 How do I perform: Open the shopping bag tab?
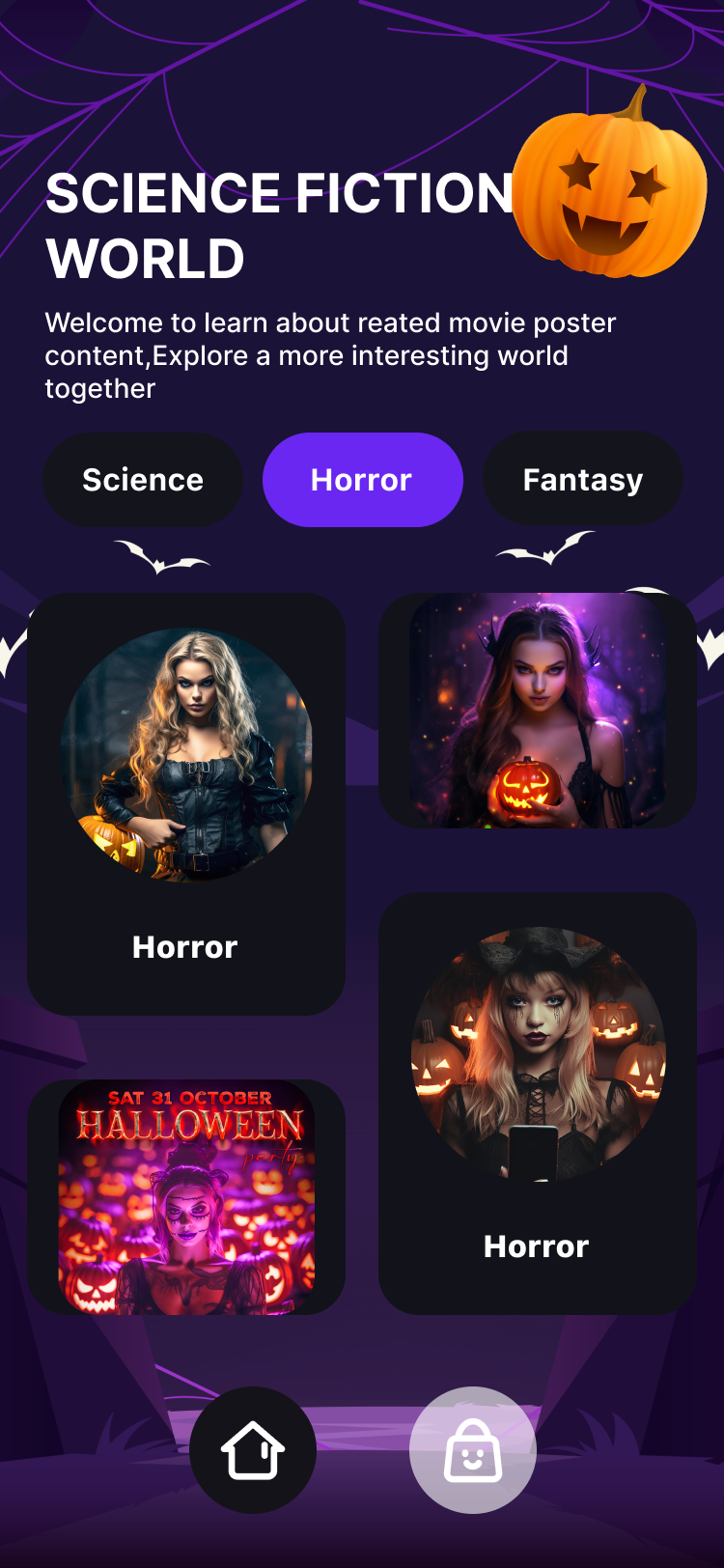click(x=472, y=1450)
